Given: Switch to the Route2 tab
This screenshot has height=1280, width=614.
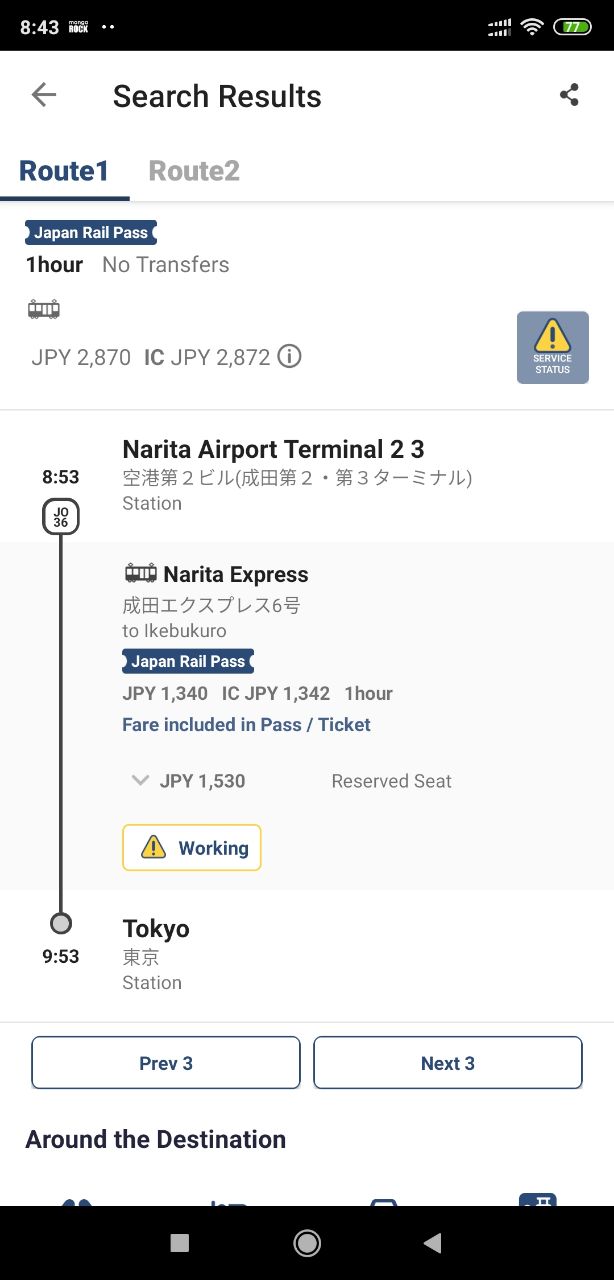Looking at the screenshot, I should pyautogui.click(x=194, y=171).
